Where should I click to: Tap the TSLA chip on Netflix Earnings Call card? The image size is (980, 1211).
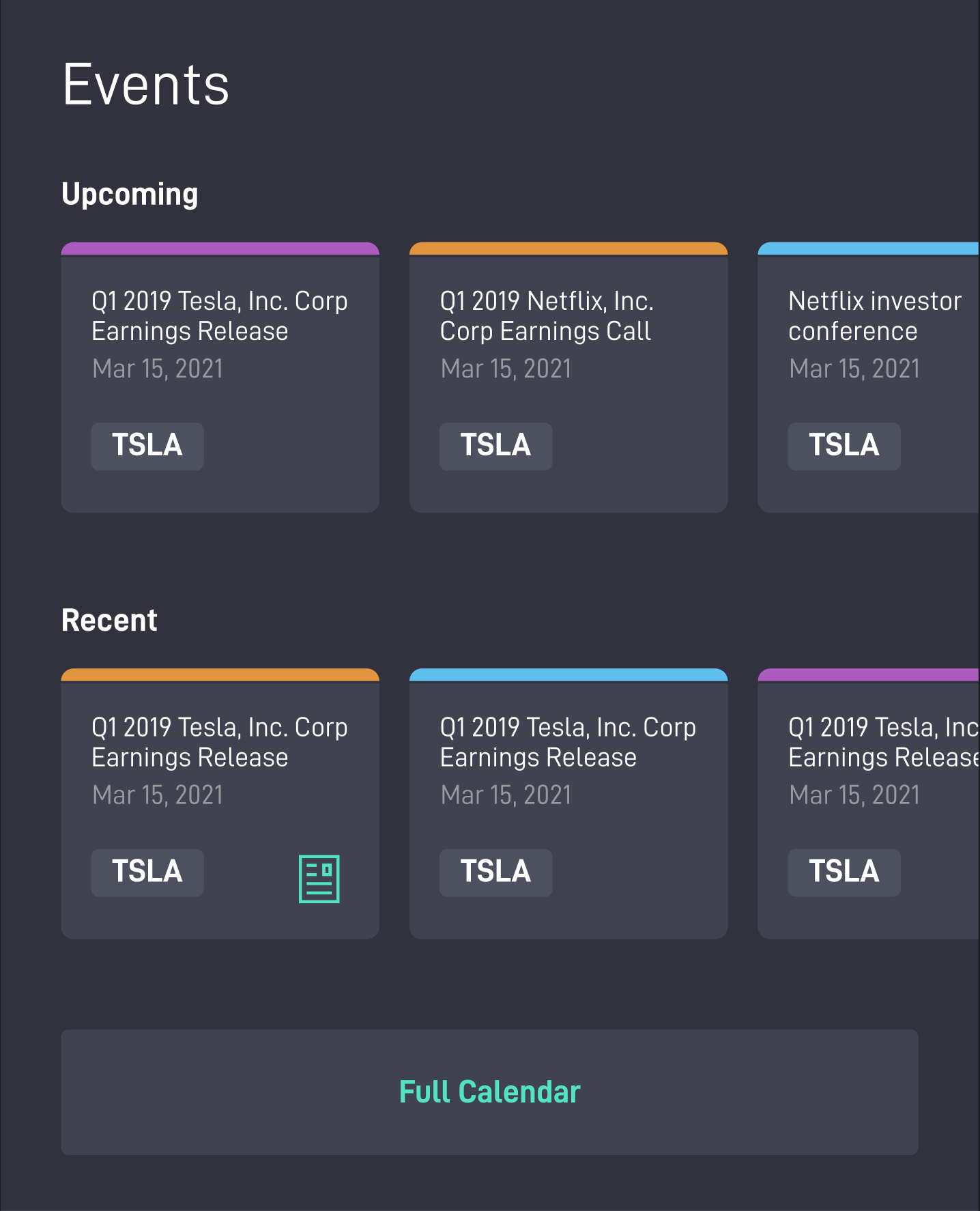[495, 446]
